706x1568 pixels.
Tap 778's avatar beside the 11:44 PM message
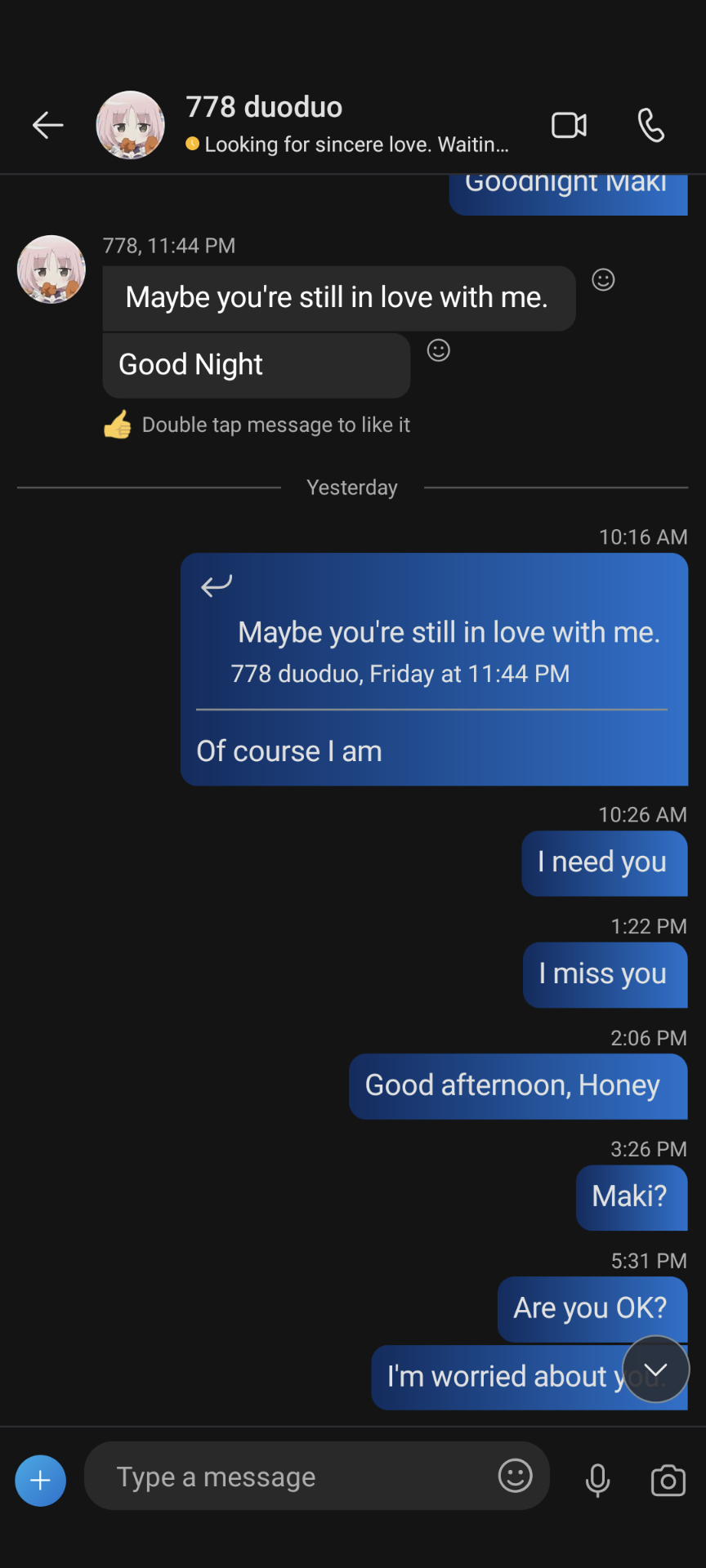tap(51, 269)
